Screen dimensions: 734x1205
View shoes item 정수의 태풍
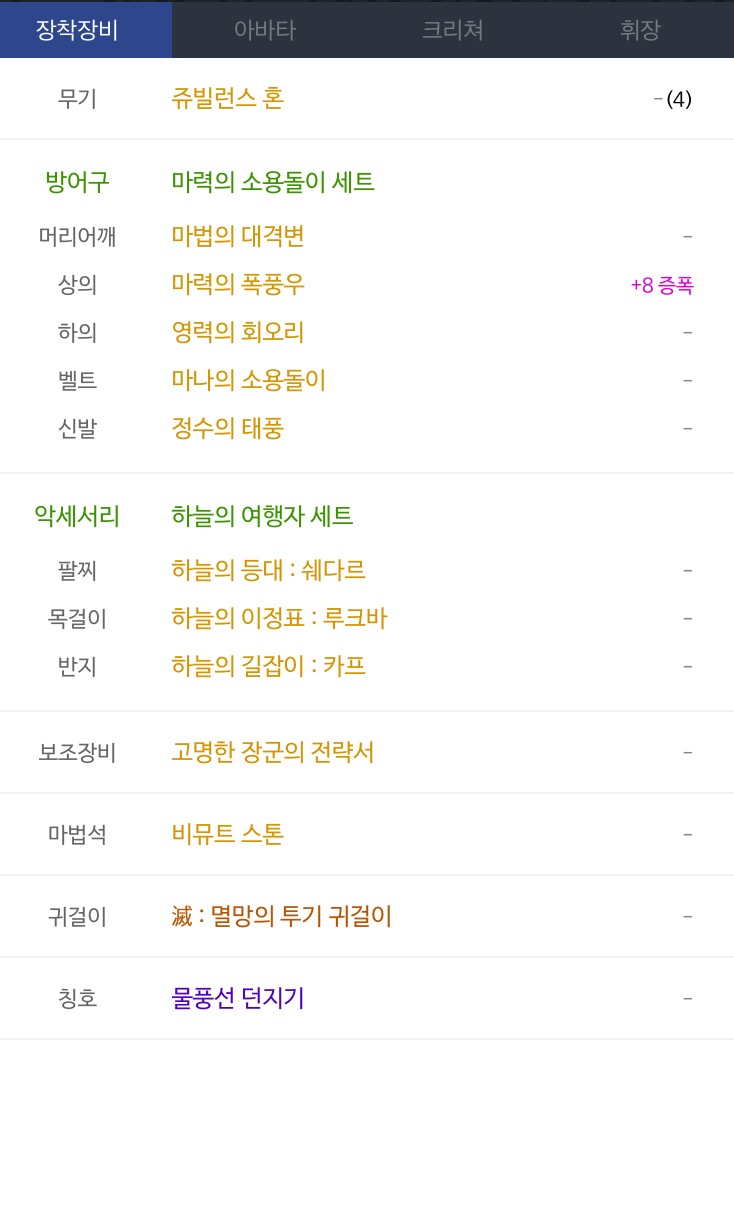tap(227, 428)
